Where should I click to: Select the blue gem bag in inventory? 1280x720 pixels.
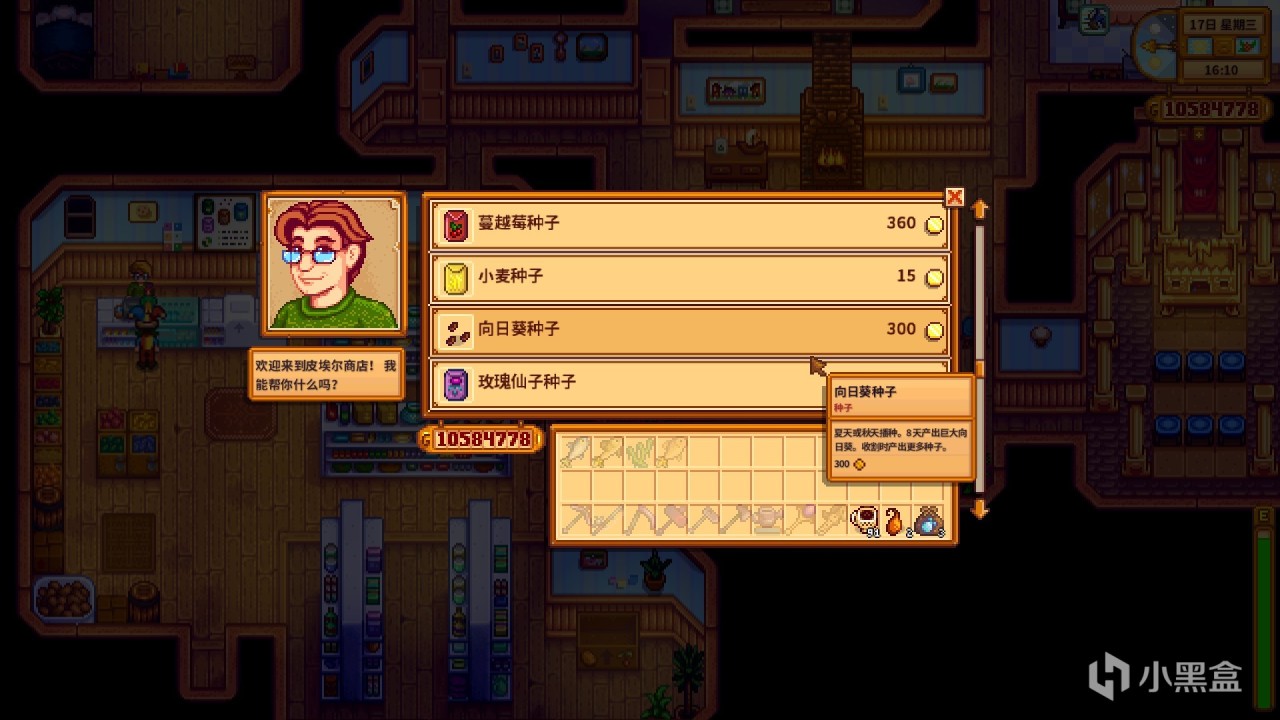click(x=928, y=520)
